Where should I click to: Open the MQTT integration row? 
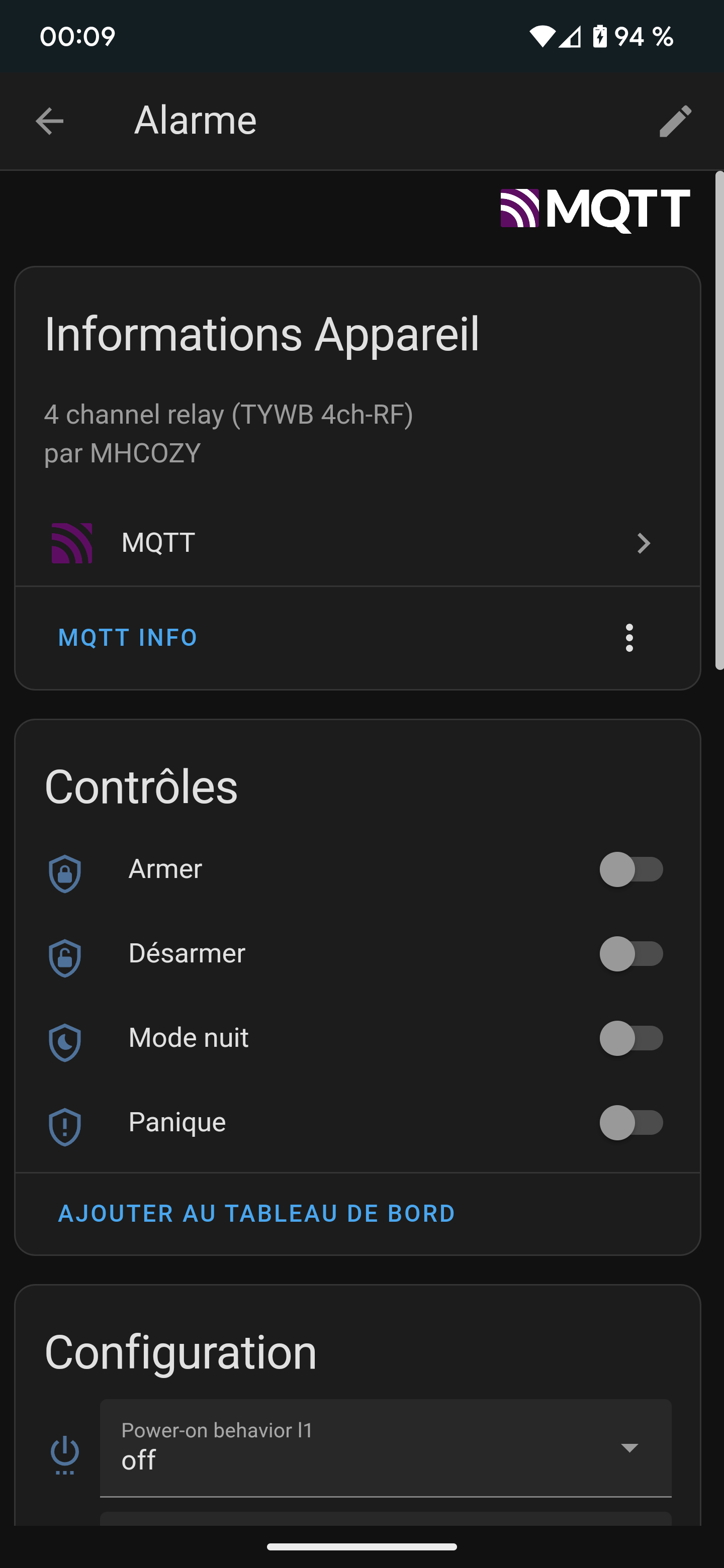click(x=357, y=543)
